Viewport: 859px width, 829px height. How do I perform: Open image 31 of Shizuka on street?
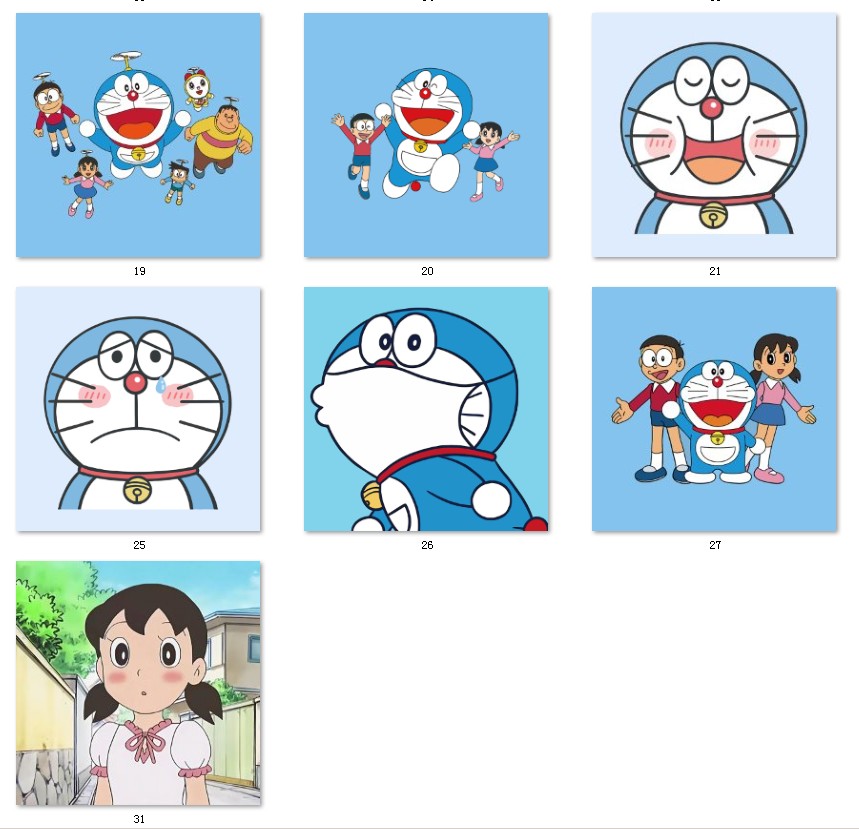pyautogui.click(x=139, y=683)
